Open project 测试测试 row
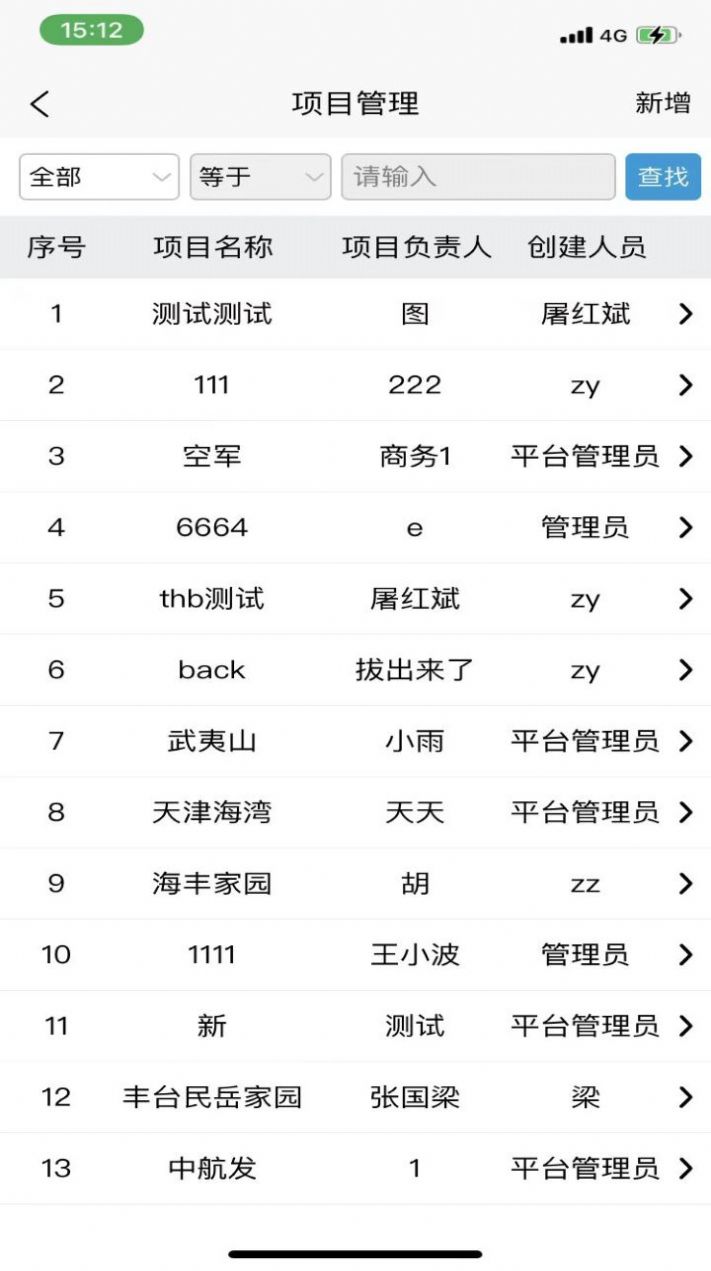Screen dimensions: 711x1271 tap(355, 314)
